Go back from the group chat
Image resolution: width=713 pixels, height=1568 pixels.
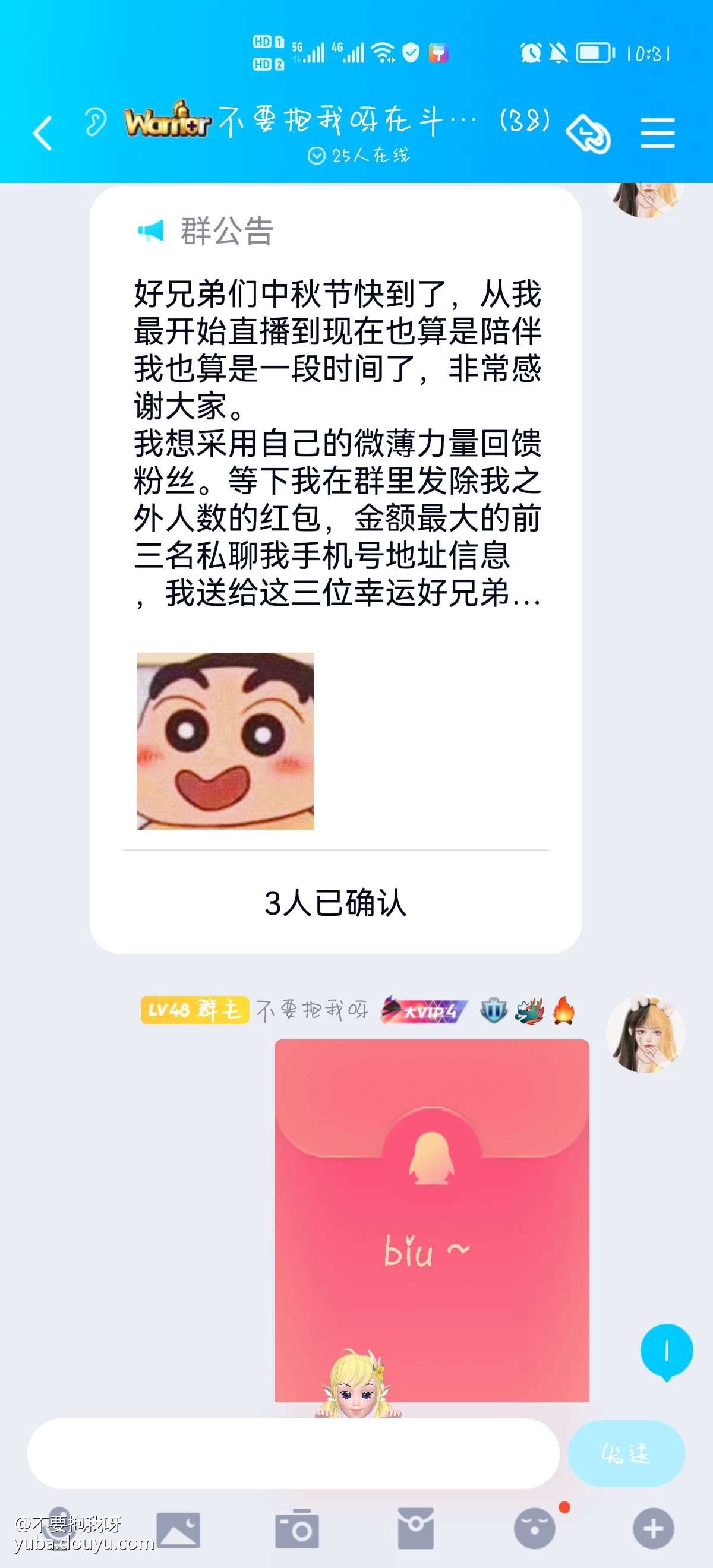(x=42, y=132)
